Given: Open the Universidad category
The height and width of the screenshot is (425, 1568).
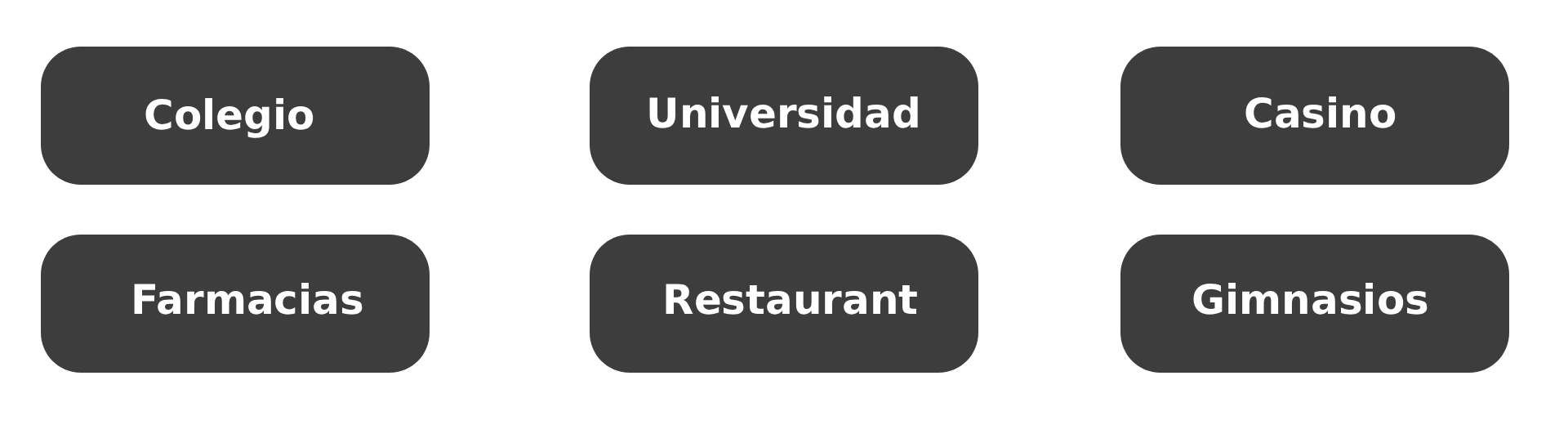Looking at the screenshot, I should [x=784, y=115].
